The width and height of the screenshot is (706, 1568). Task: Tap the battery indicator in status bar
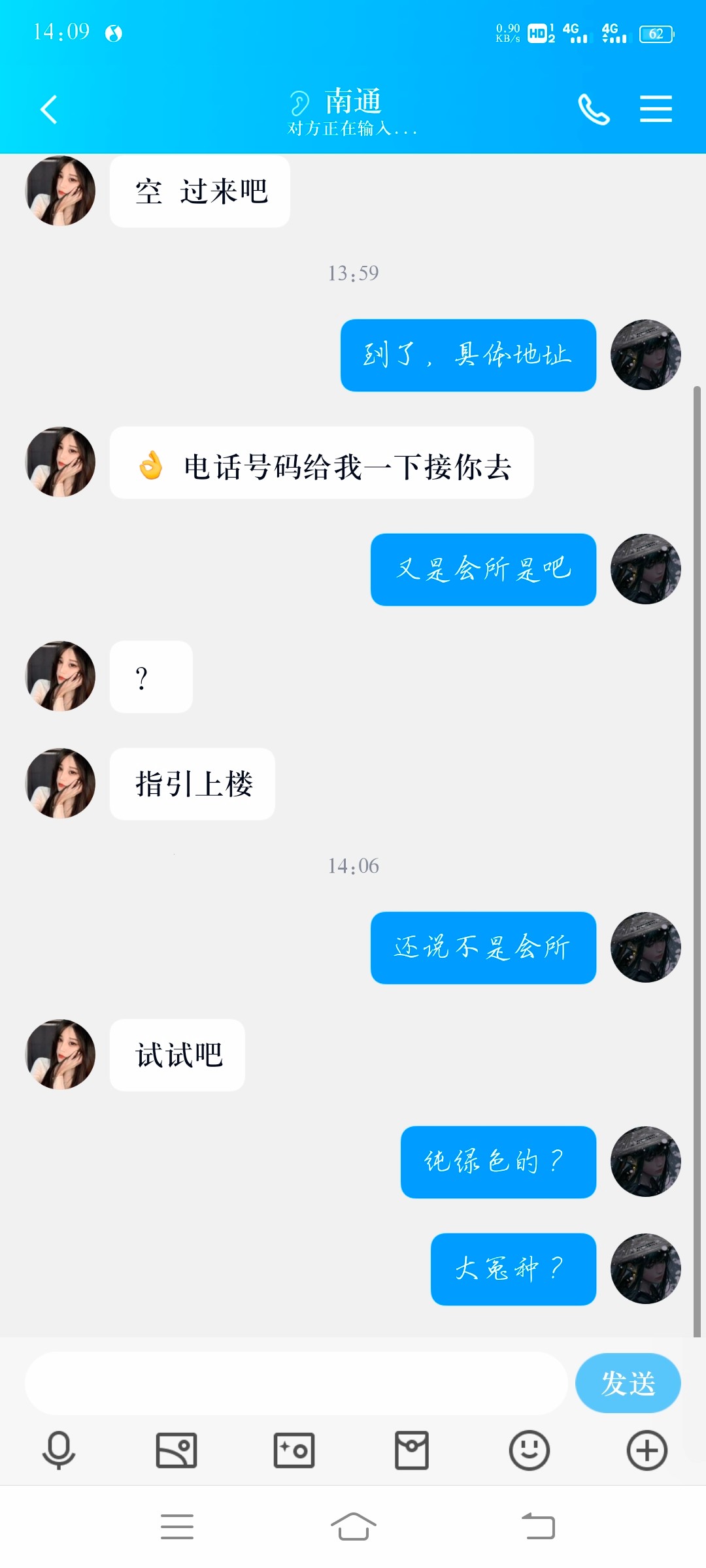(658, 34)
